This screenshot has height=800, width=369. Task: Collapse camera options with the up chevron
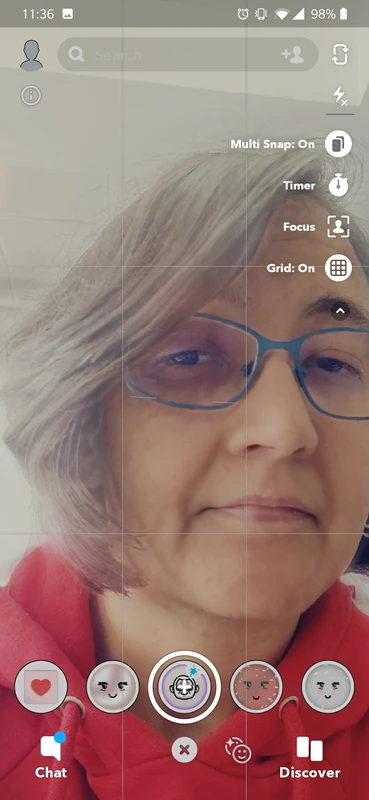pos(340,310)
